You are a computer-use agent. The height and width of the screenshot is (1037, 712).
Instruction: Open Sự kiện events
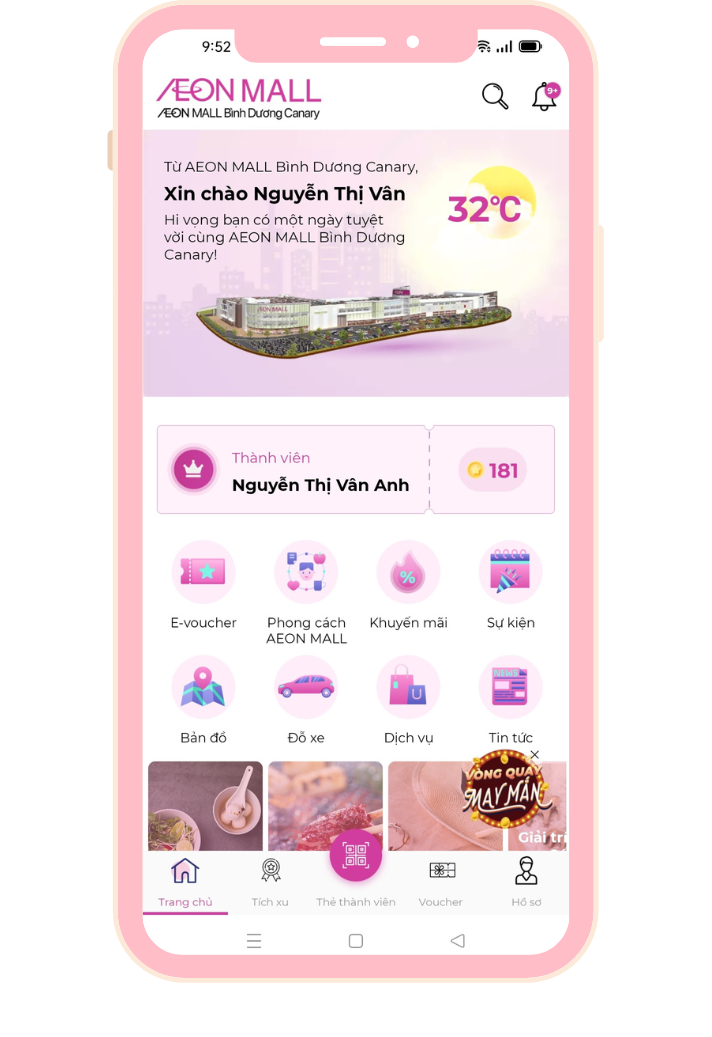pyautogui.click(x=510, y=572)
